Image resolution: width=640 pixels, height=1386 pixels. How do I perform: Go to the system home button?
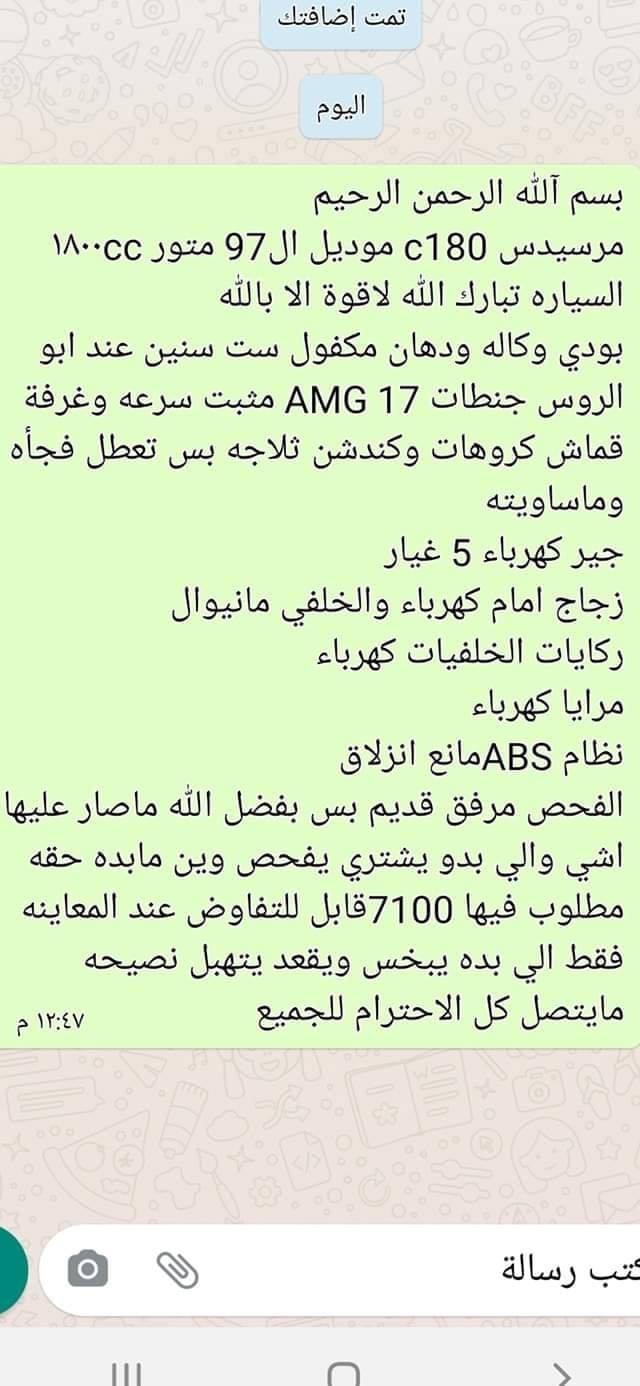point(343,1374)
